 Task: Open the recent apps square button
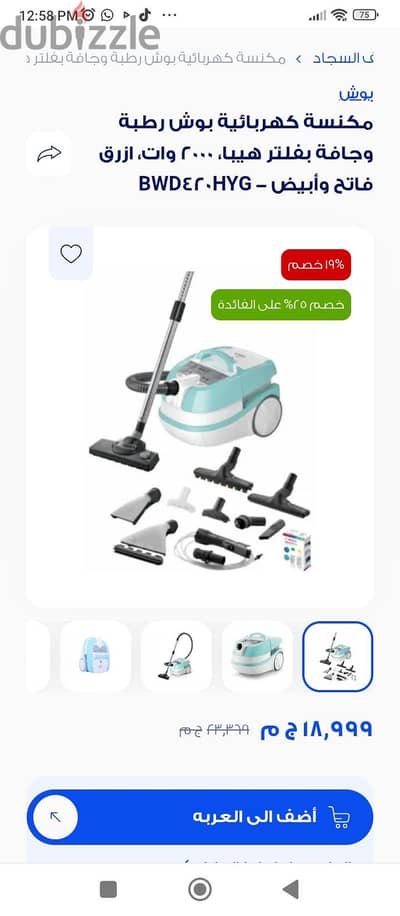click(109, 889)
